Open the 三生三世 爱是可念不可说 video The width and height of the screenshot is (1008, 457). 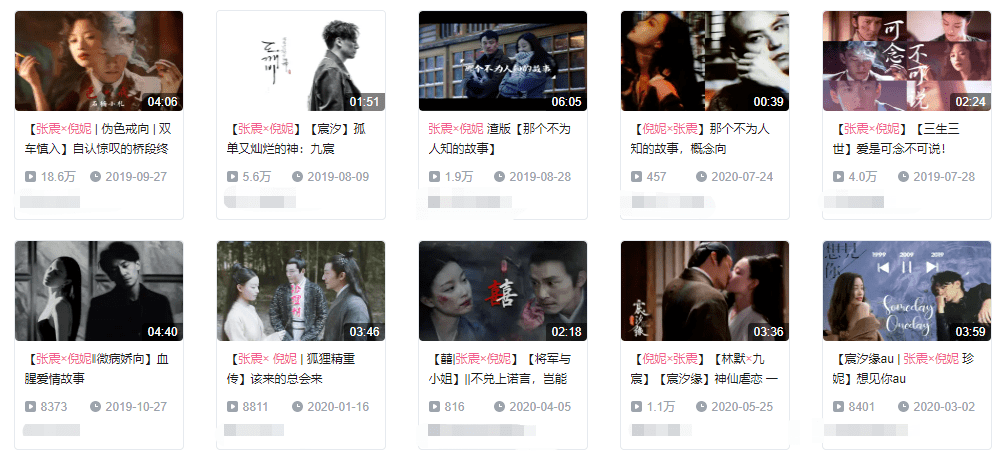[x=907, y=61]
